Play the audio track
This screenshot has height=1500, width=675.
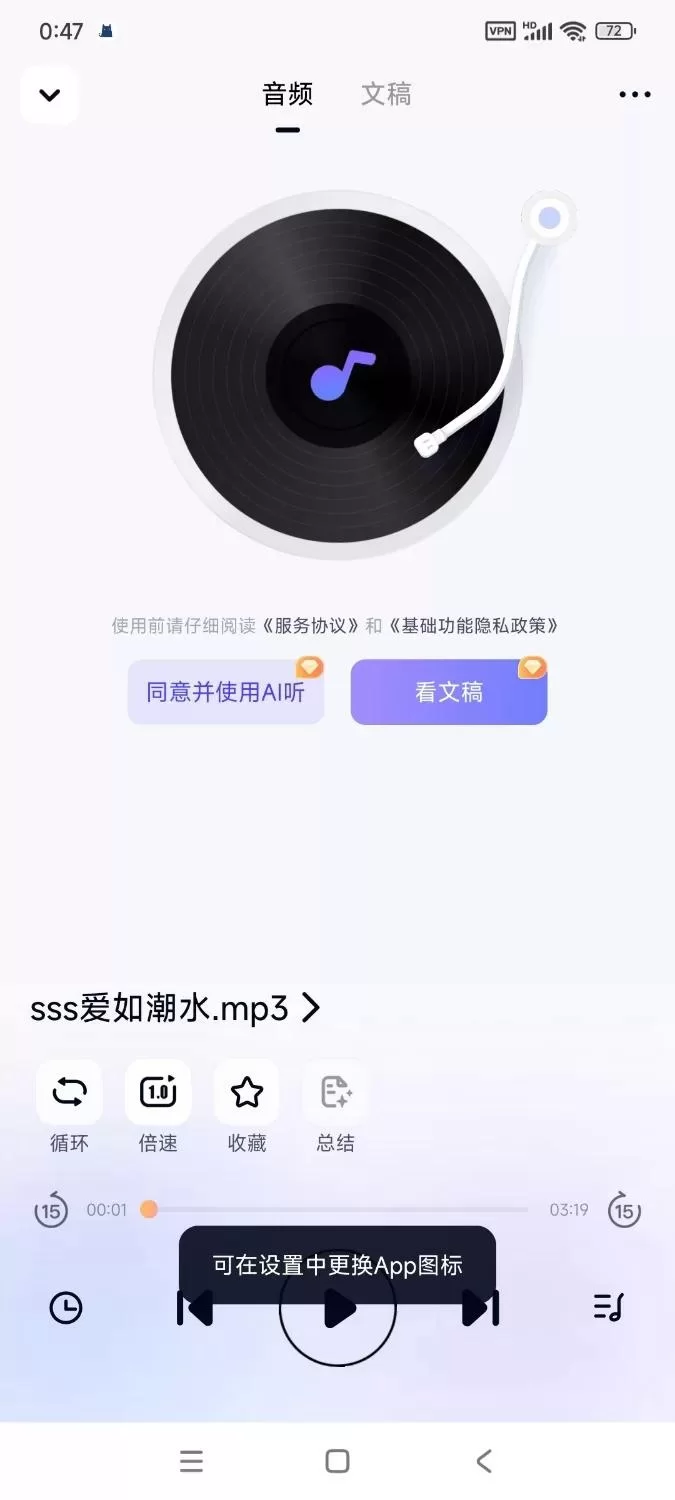338,1309
